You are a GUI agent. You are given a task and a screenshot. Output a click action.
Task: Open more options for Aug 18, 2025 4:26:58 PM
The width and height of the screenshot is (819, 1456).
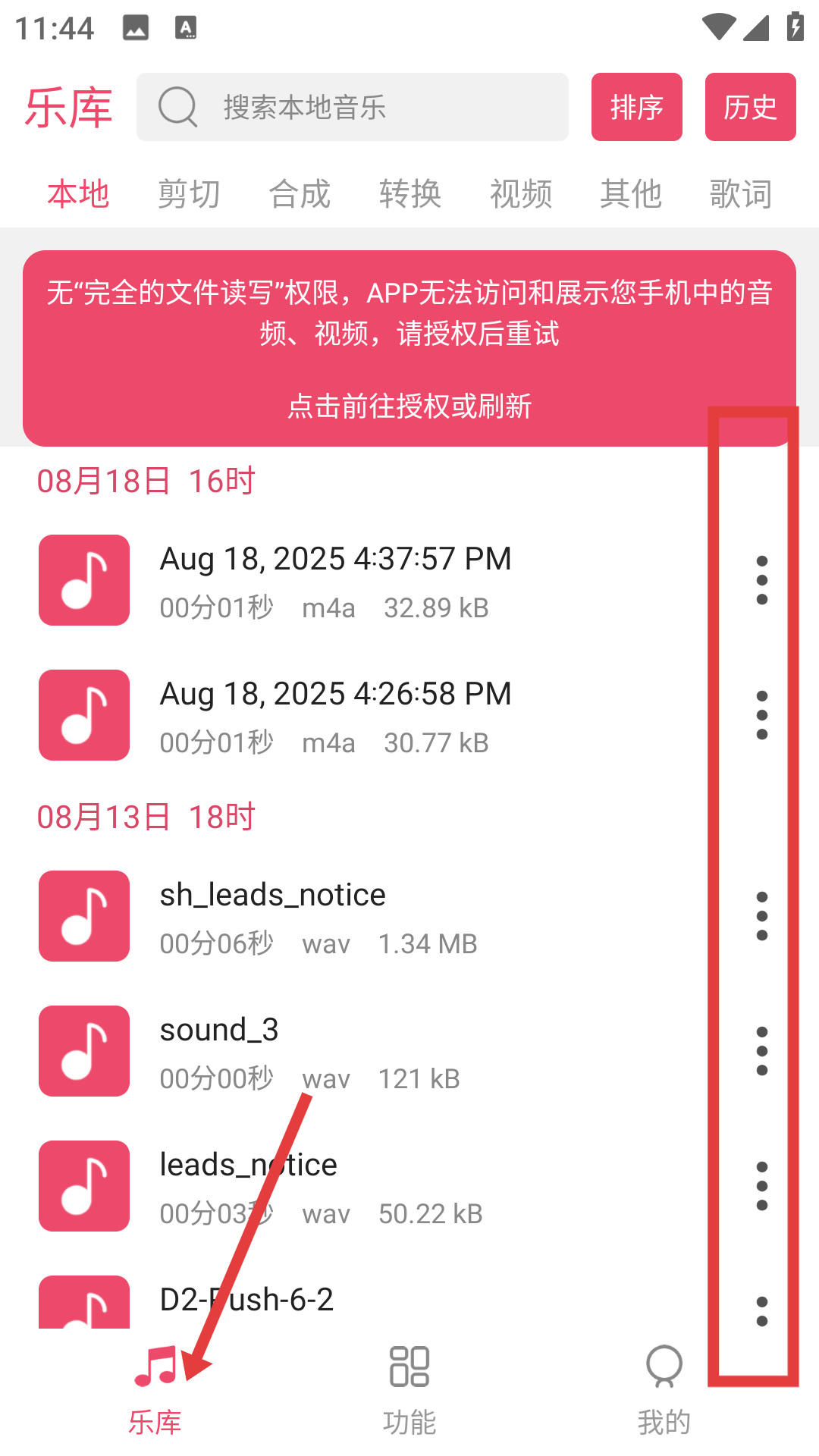(x=762, y=715)
